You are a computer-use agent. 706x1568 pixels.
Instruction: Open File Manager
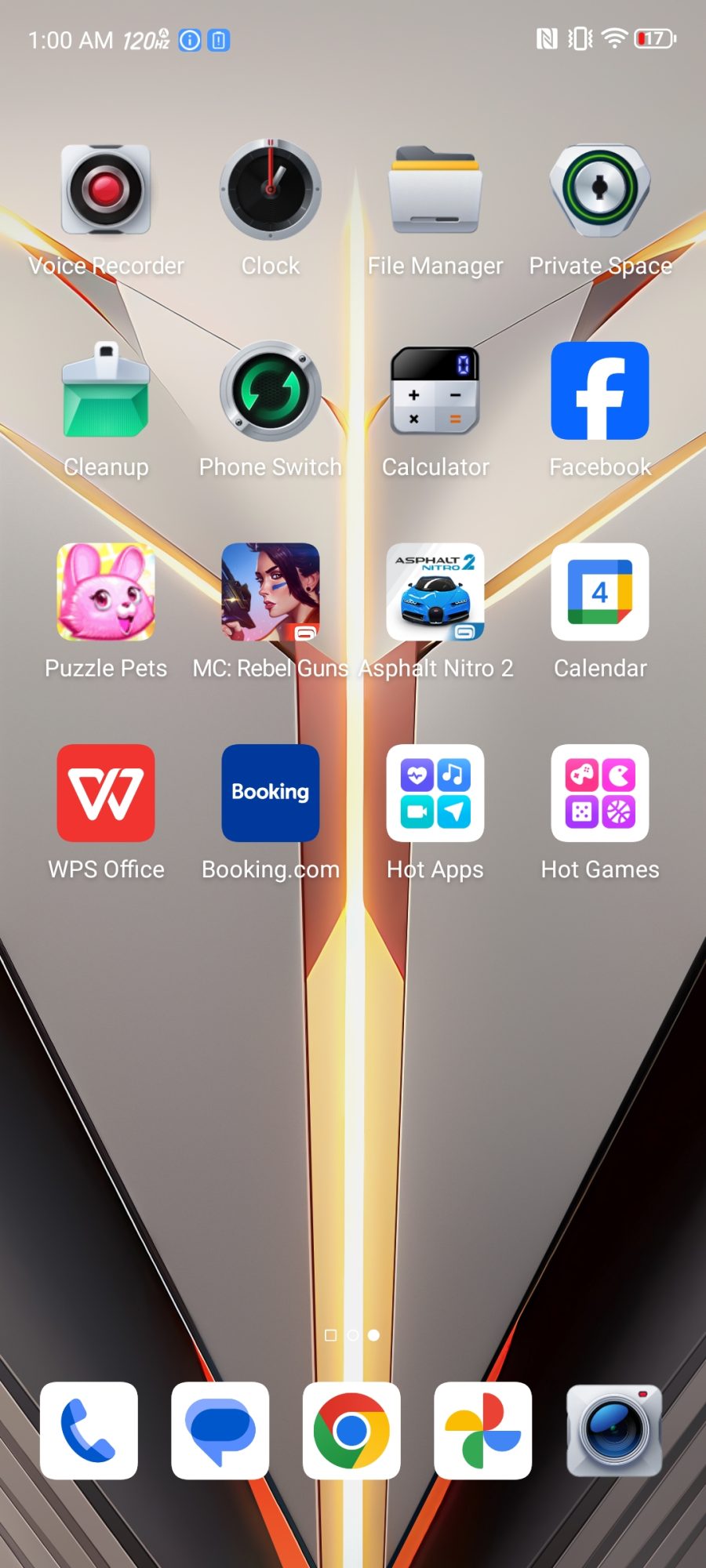(x=435, y=191)
